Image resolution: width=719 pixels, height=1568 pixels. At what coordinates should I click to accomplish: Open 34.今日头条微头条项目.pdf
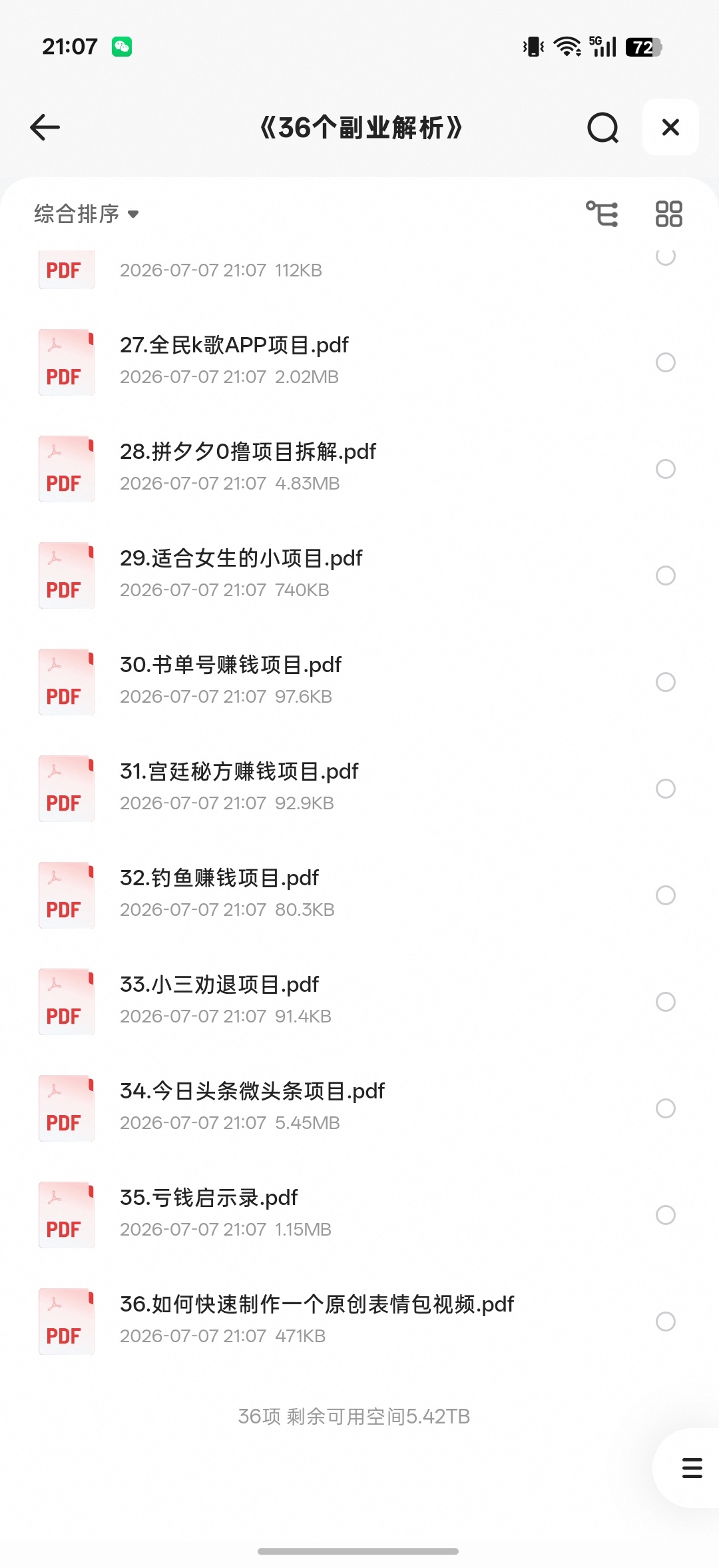pos(359,1108)
